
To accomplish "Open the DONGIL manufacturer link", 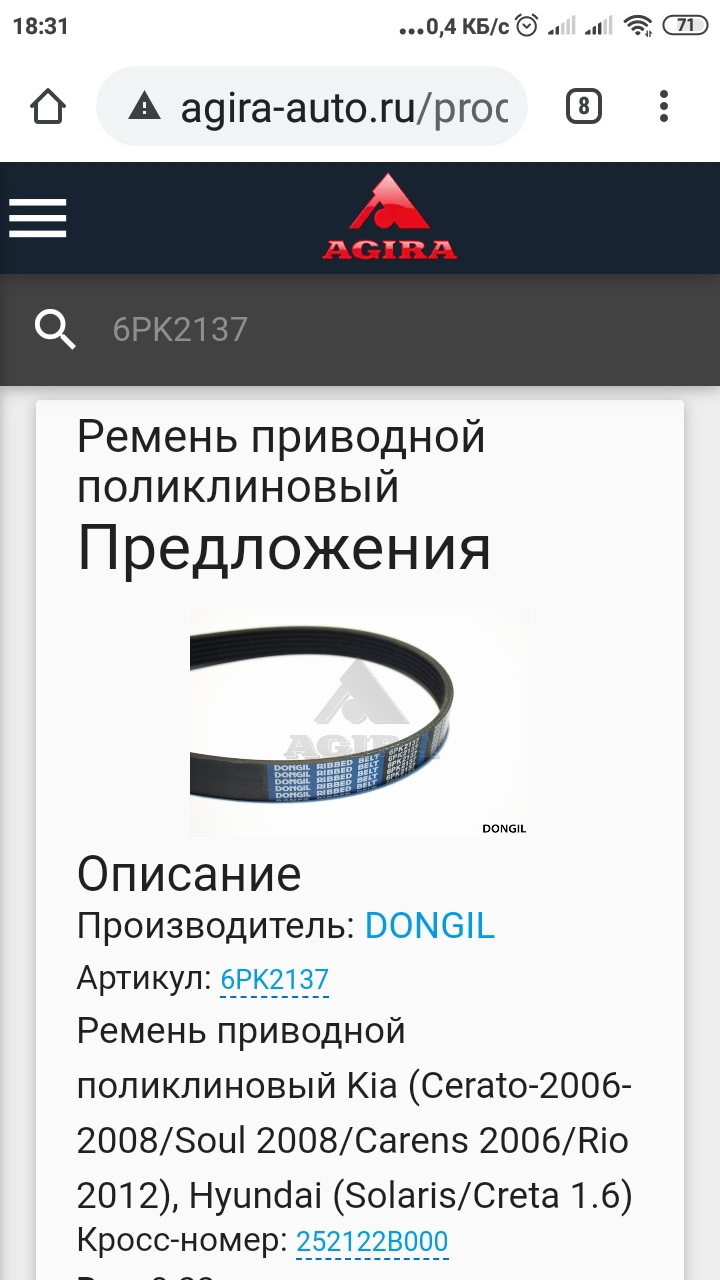I will 429,926.
